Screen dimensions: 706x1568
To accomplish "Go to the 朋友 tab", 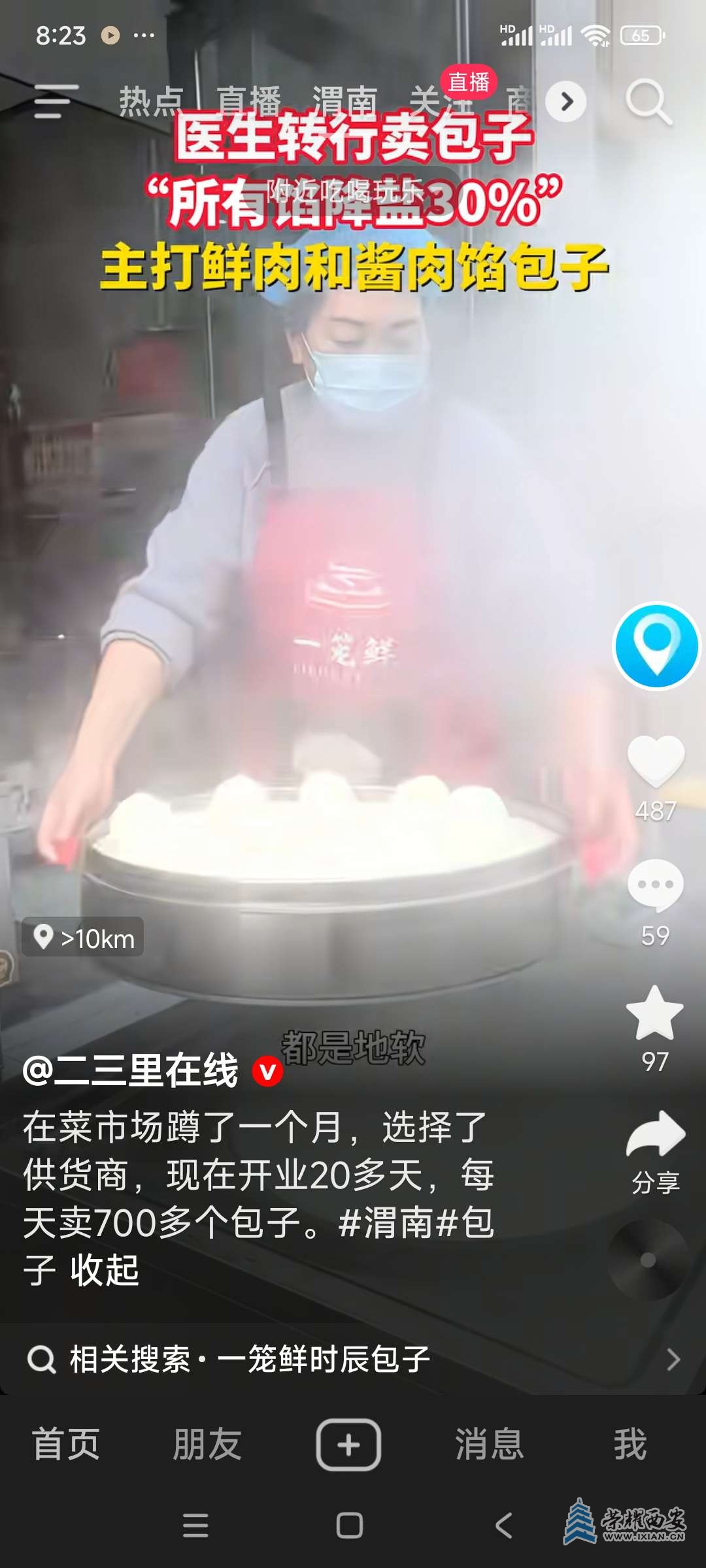I will point(207,1445).
